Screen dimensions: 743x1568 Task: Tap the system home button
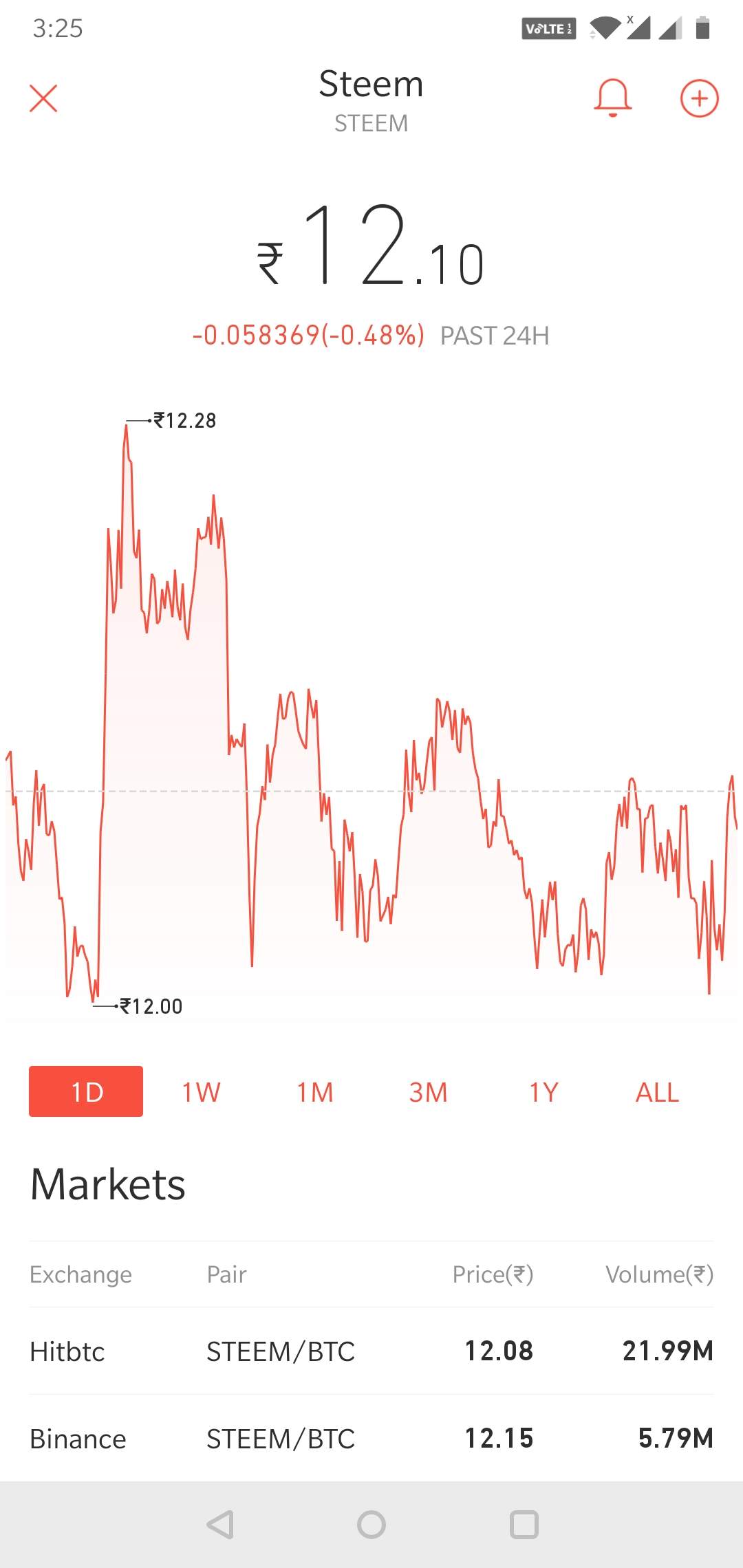coord(371,1525)
